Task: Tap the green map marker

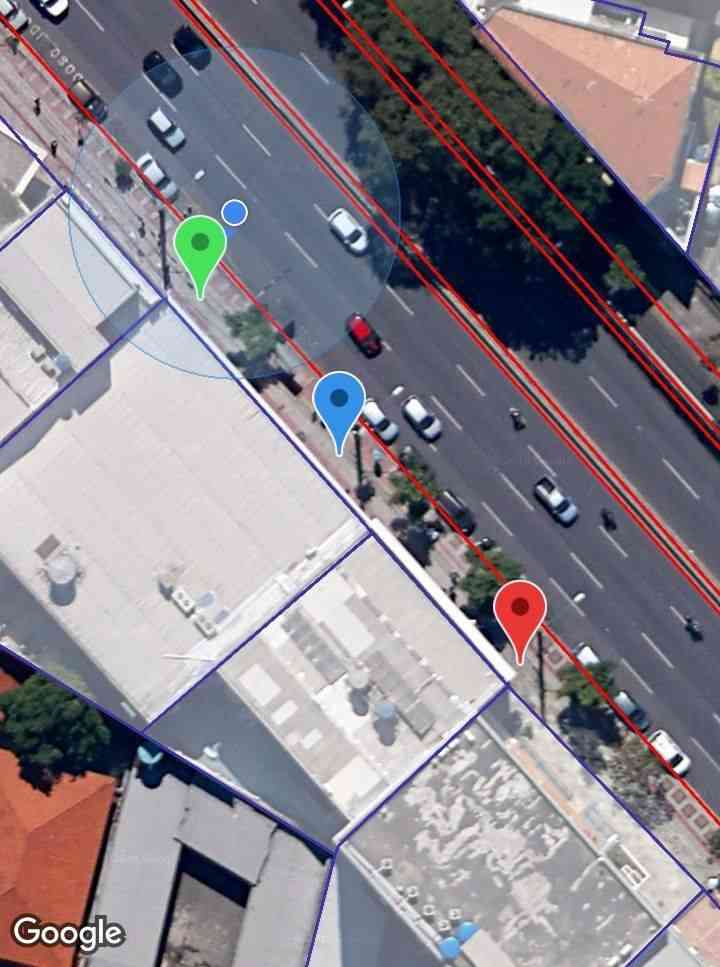Action: 200,245
